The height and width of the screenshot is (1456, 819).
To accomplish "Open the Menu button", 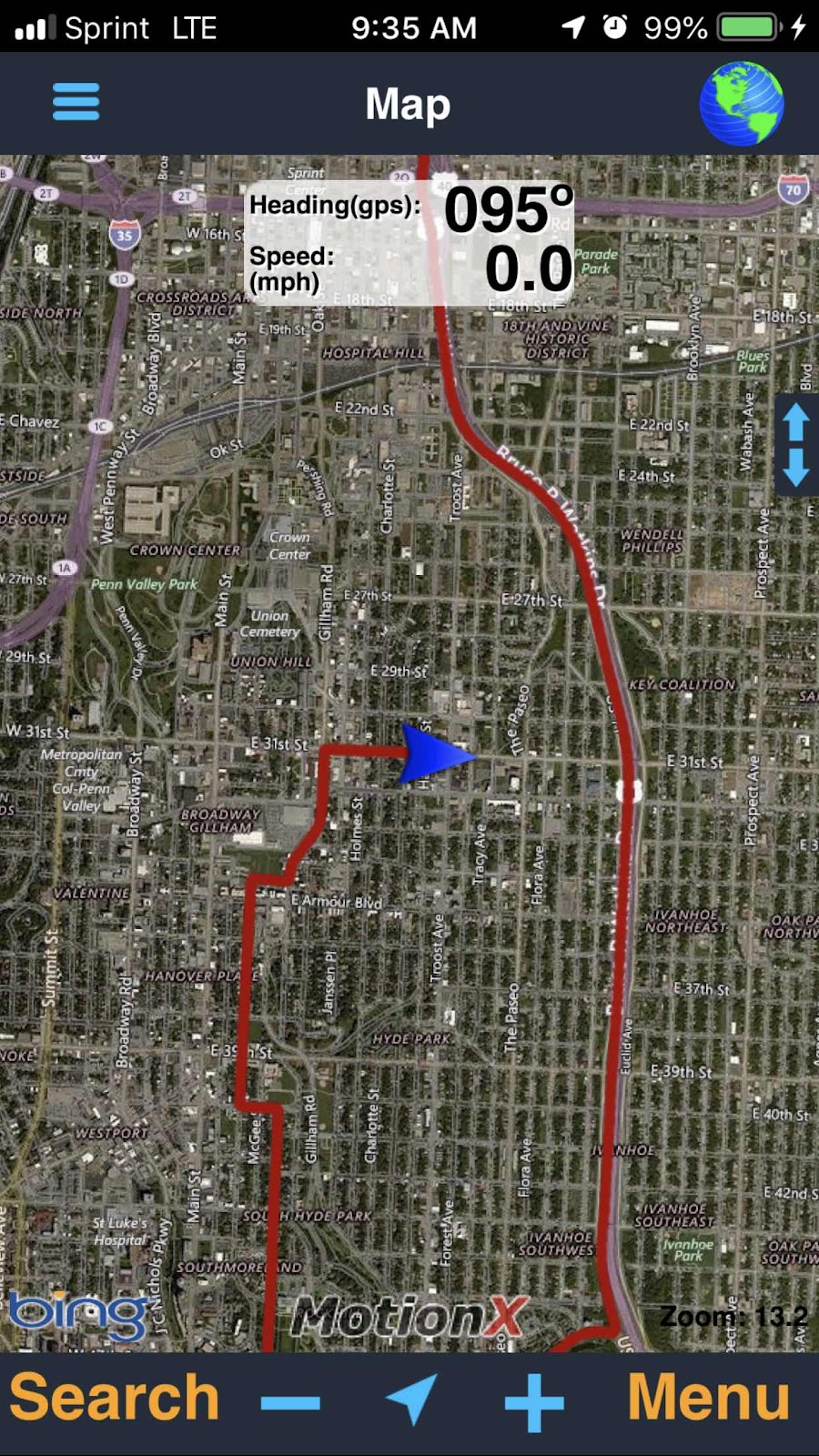I will tap(709, 1399).
